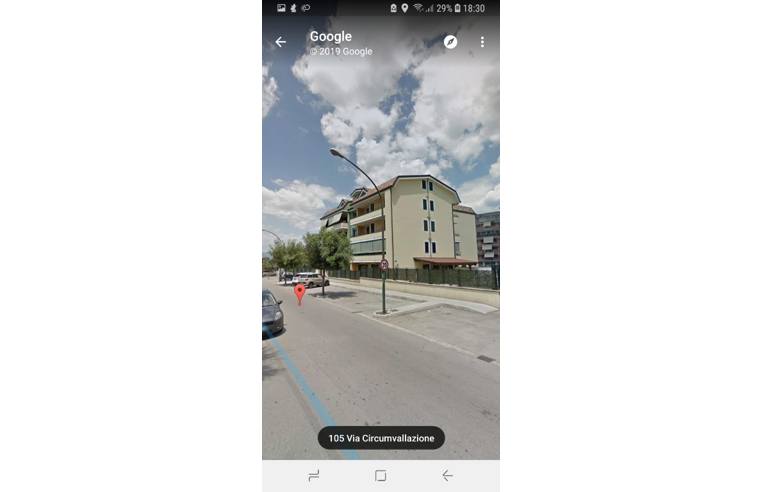Open recent apps from the navigation bar
The width and height of the screenshot is (764, 492).
(x=314, y=476)
